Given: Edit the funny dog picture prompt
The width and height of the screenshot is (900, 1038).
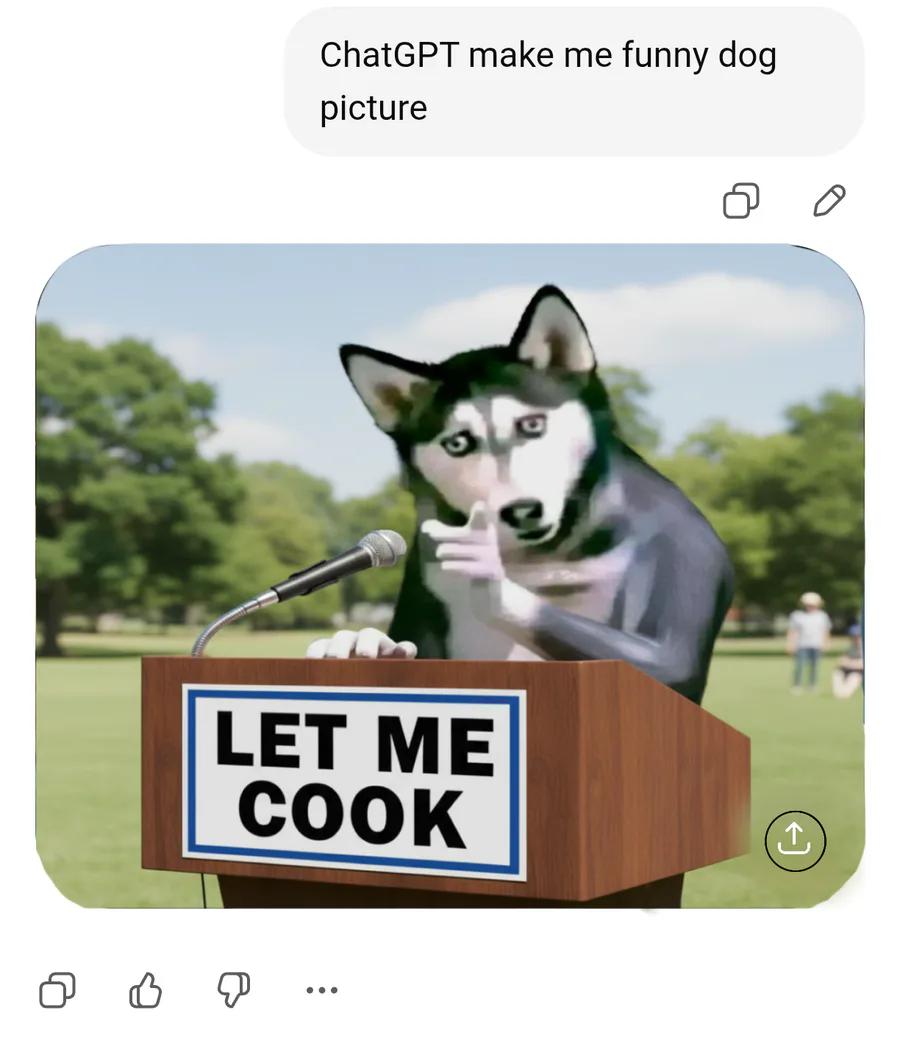Looking at the screenshot, I should [x=829, y=200].
